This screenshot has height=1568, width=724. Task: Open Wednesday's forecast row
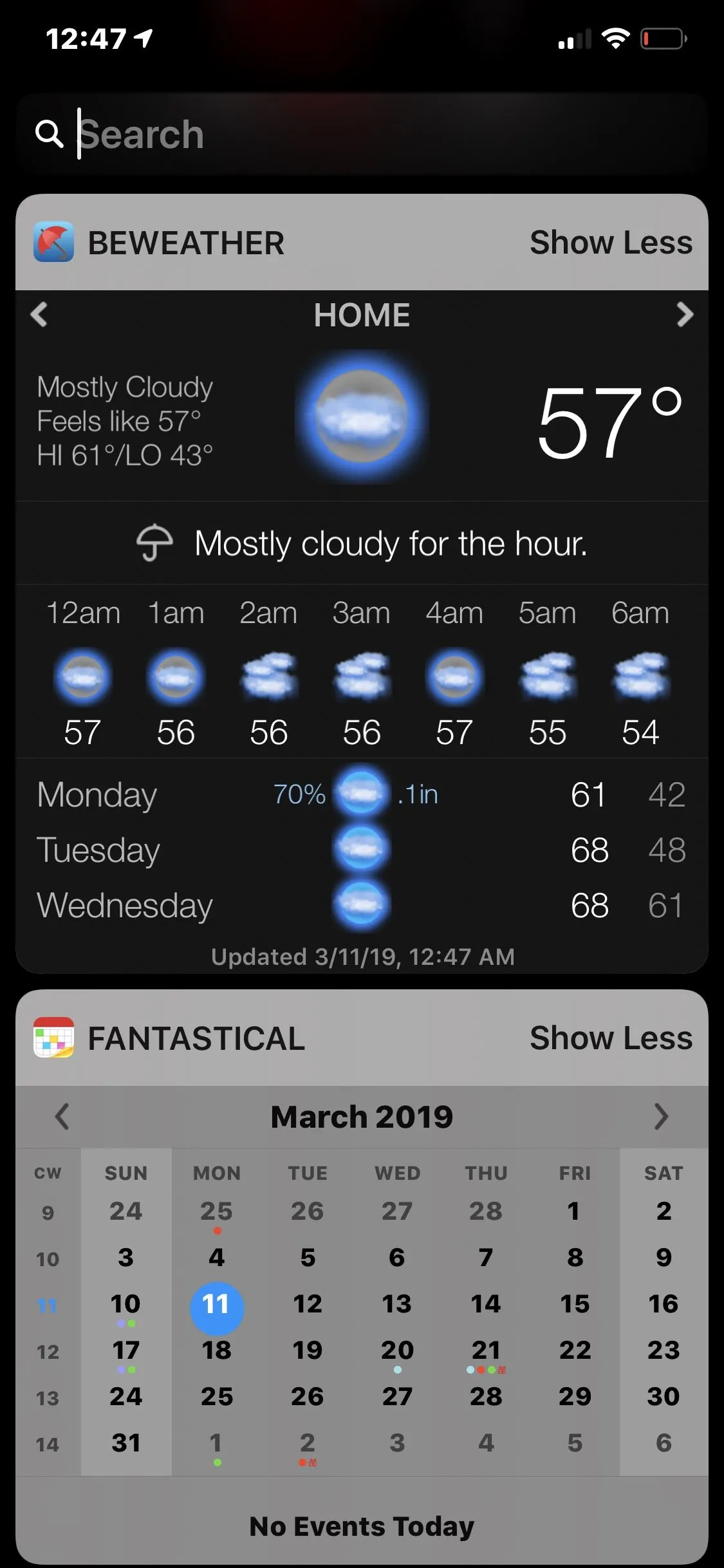[x=360, y=905]
